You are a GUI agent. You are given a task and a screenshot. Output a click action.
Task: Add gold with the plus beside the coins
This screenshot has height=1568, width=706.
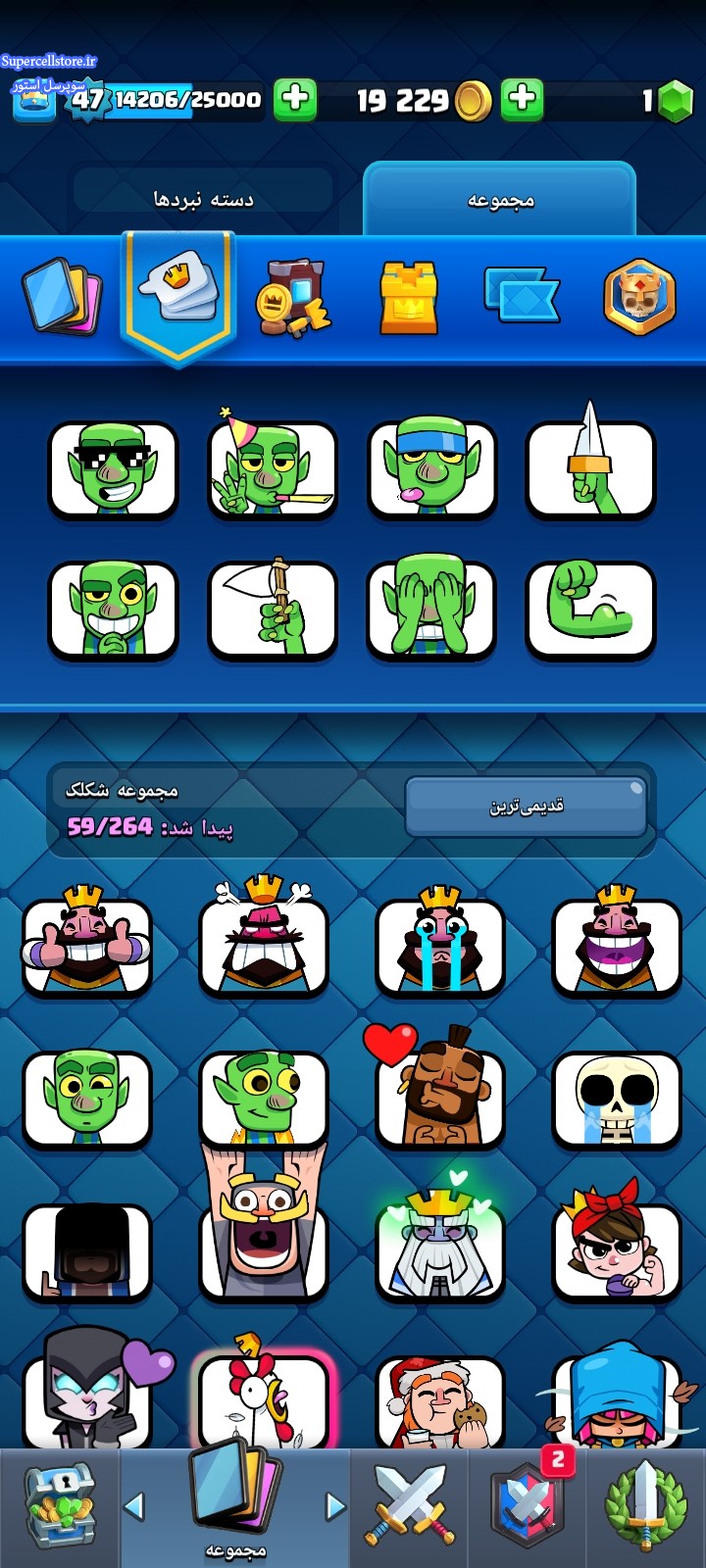pos(522,99)
